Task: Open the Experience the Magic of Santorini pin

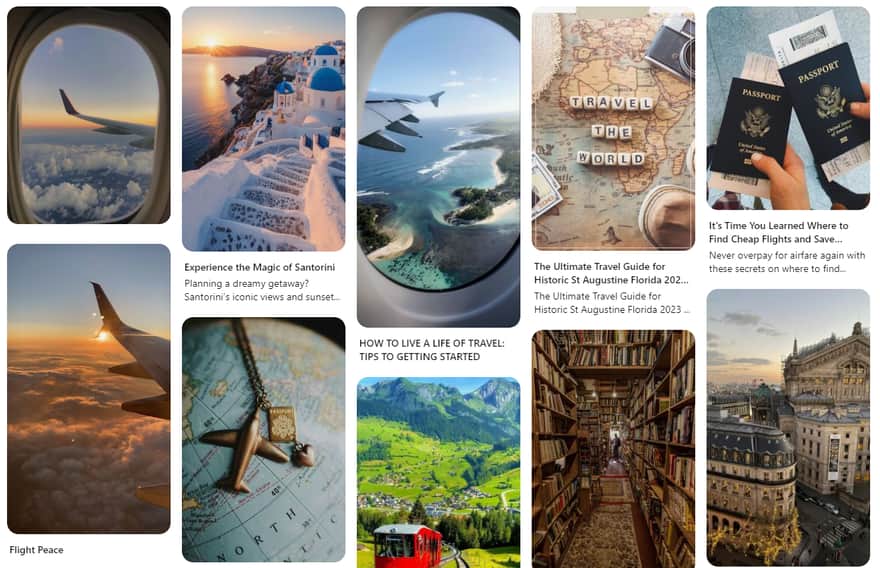Action: (x=263, y=128)
